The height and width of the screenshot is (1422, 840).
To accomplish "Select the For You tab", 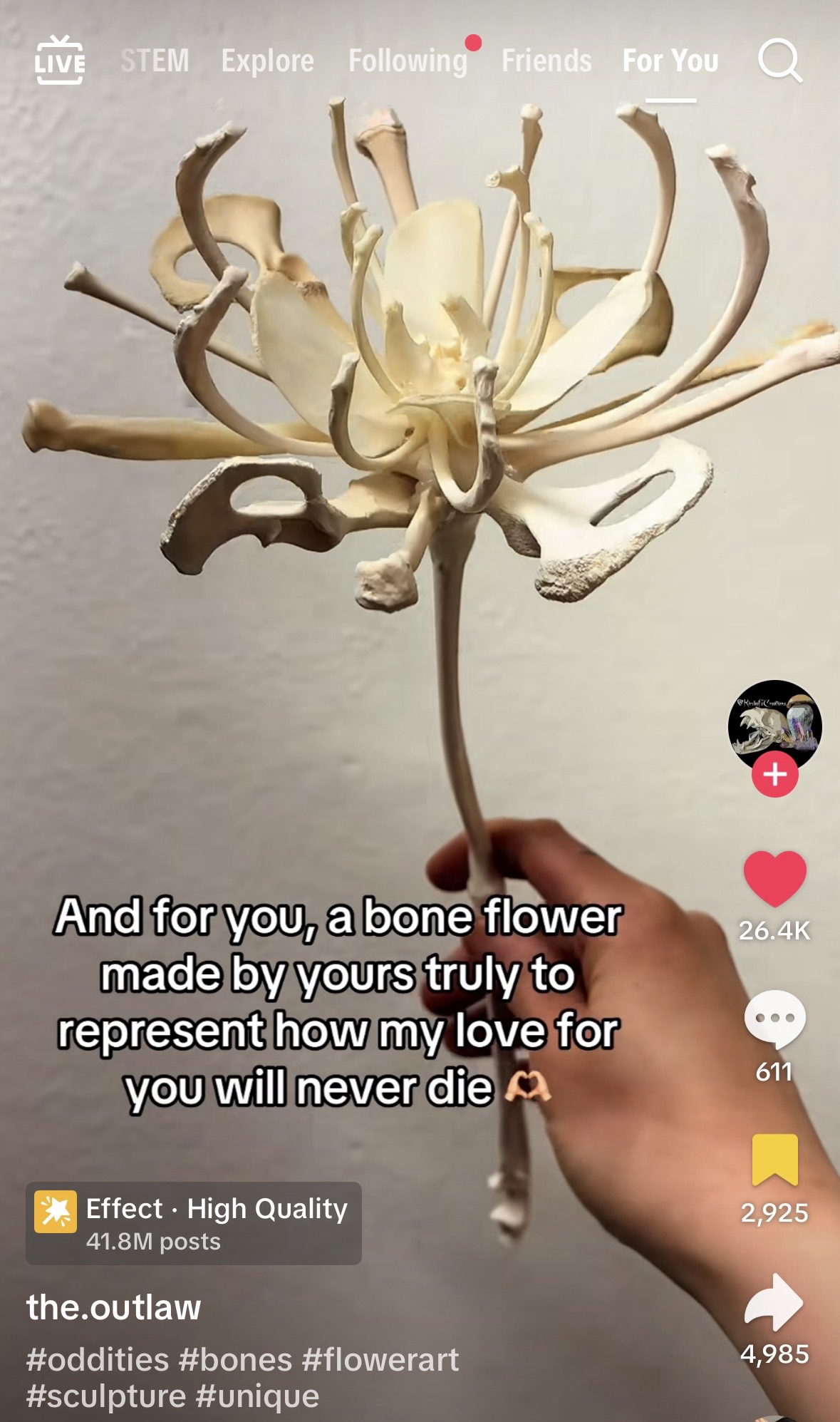I will point(670,61).
